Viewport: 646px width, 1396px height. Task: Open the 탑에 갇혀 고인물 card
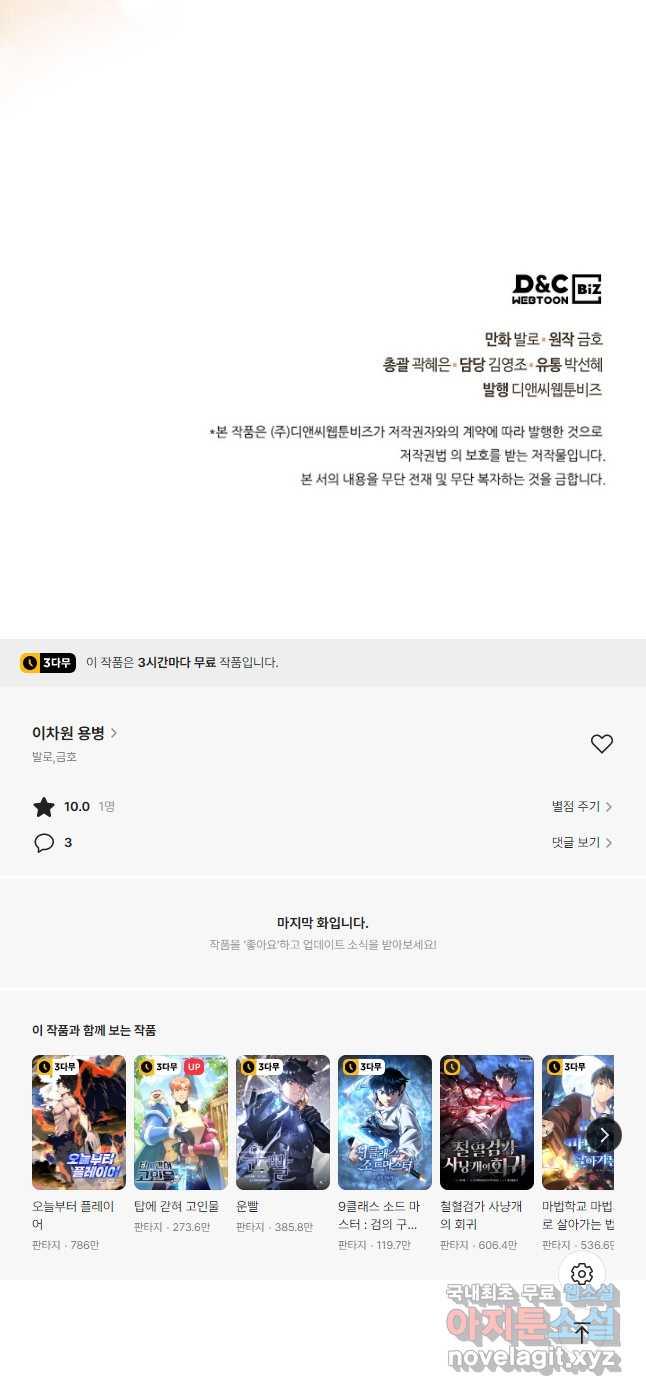click(x=181, y=1122)
